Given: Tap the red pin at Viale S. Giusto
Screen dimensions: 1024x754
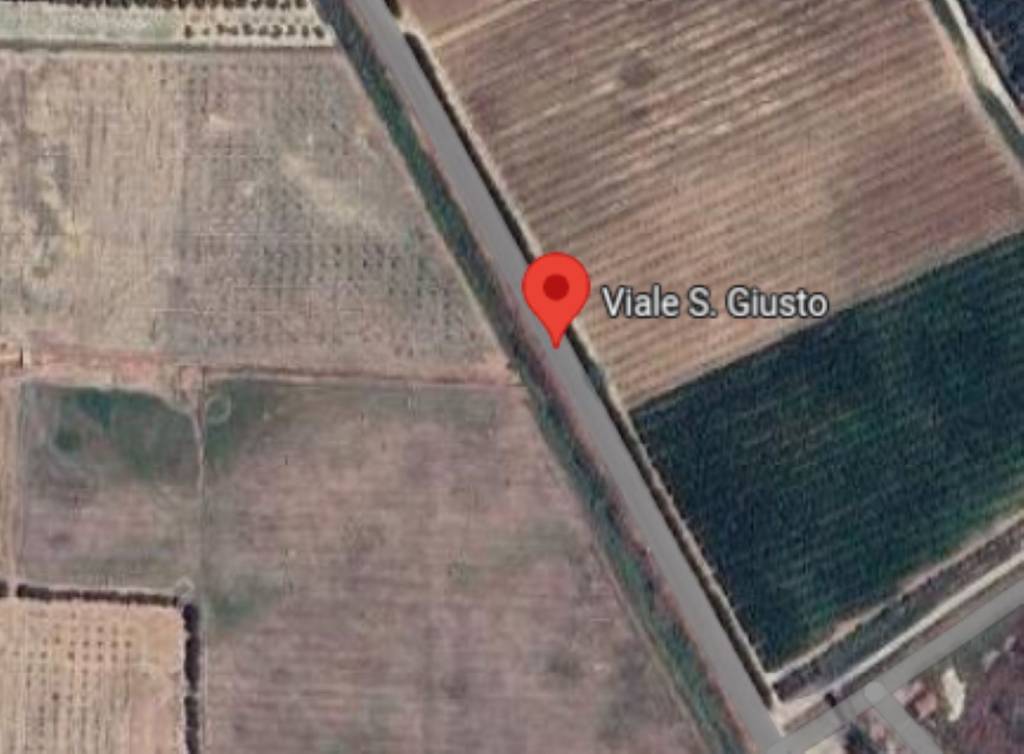Looking at the screenshot, I should tap(556, 291).
